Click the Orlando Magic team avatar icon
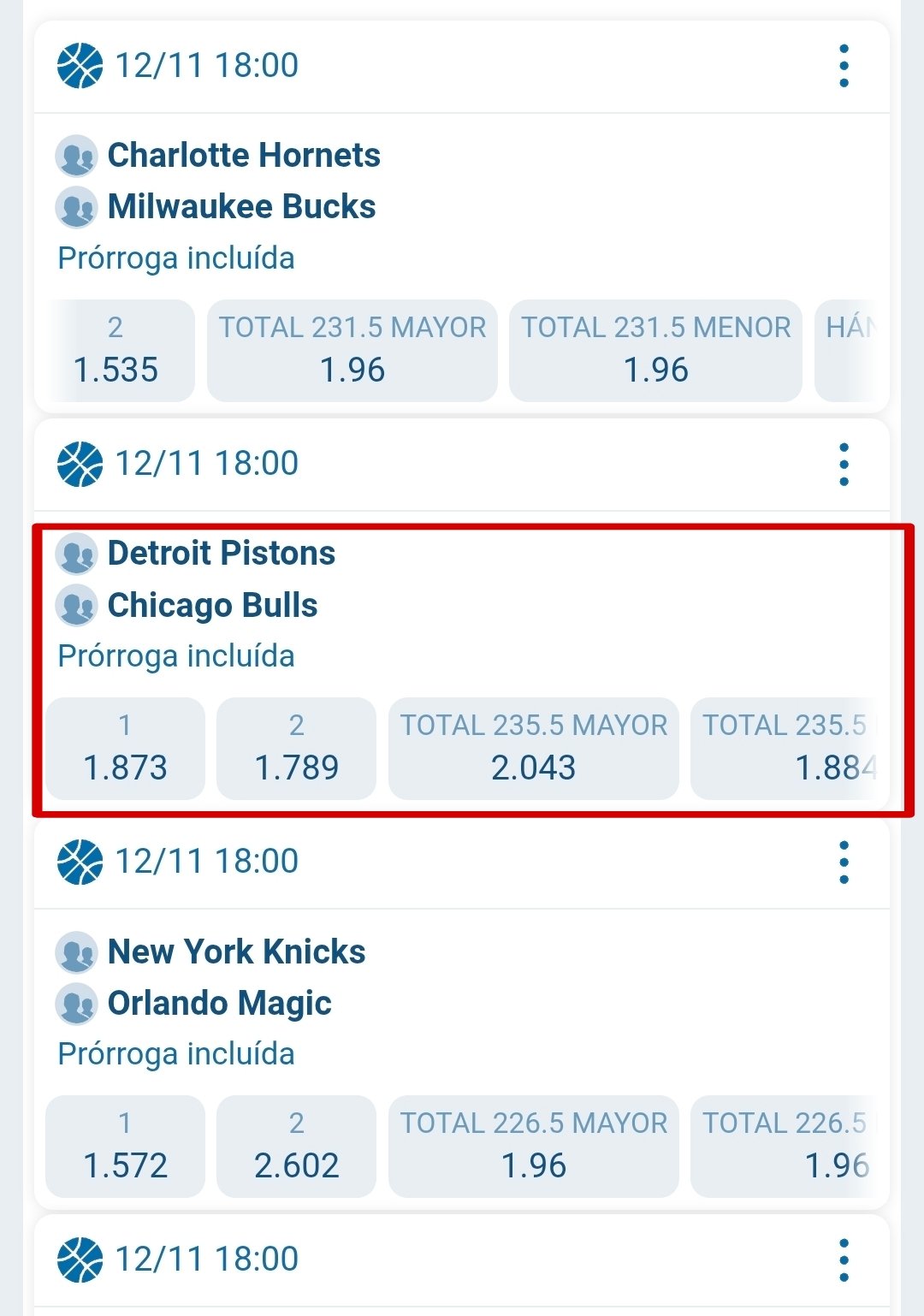This screenshot has width=924, height=1316. [78, 1004]
